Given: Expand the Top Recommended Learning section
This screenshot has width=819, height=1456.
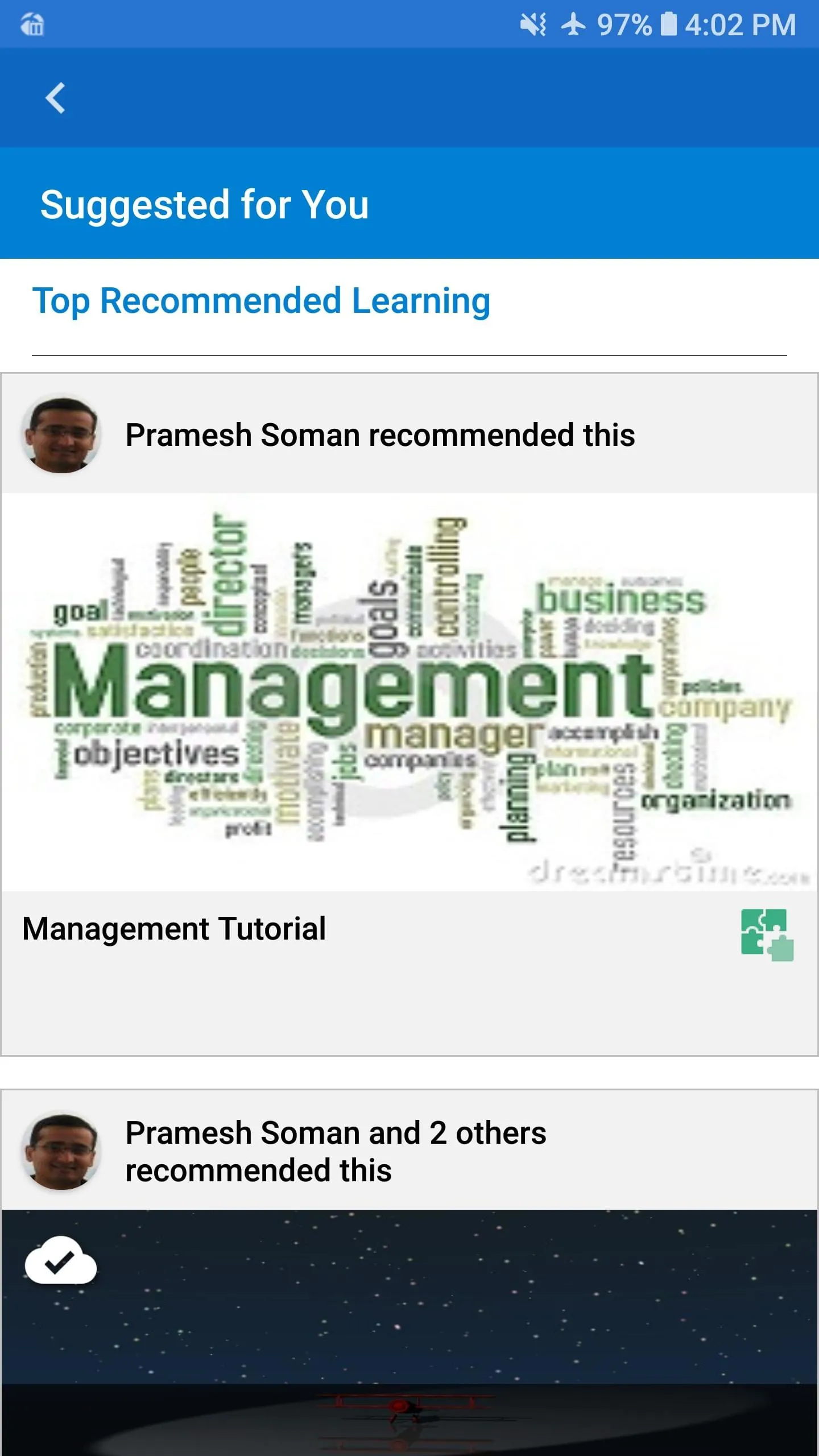Looking at the screenshot, I should [261, 301].
